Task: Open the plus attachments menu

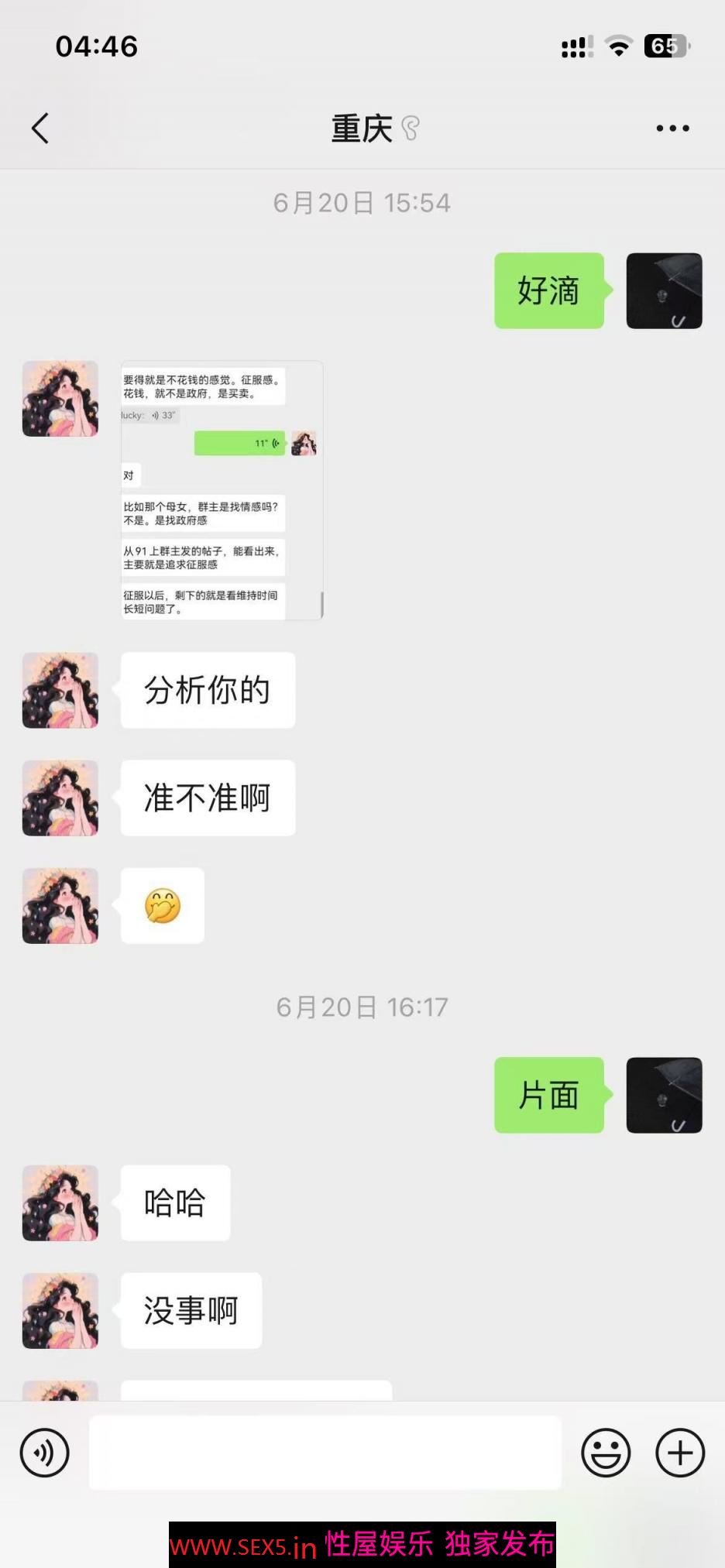Action: pos(680,1453)
